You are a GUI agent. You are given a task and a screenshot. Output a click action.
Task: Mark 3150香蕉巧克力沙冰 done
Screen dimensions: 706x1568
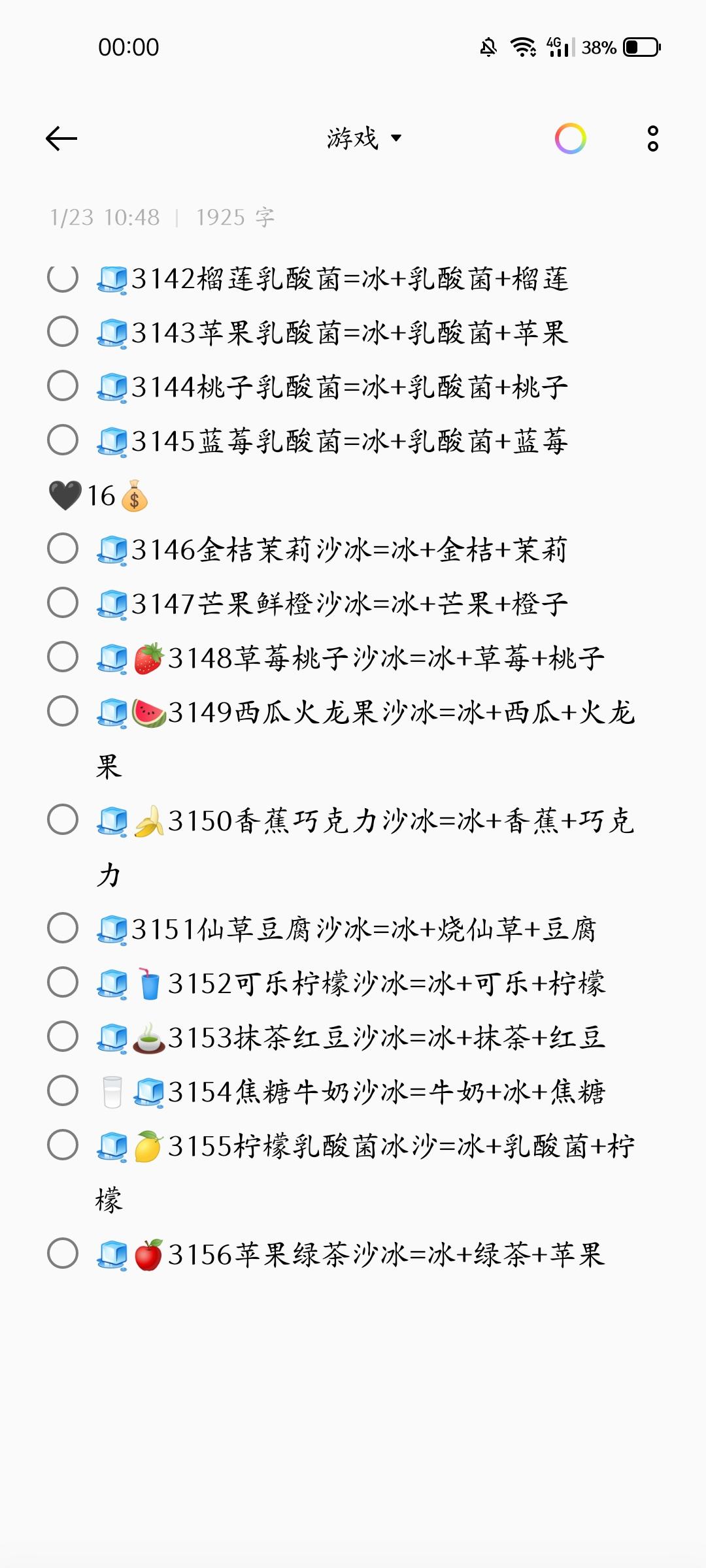click(63, 819)
